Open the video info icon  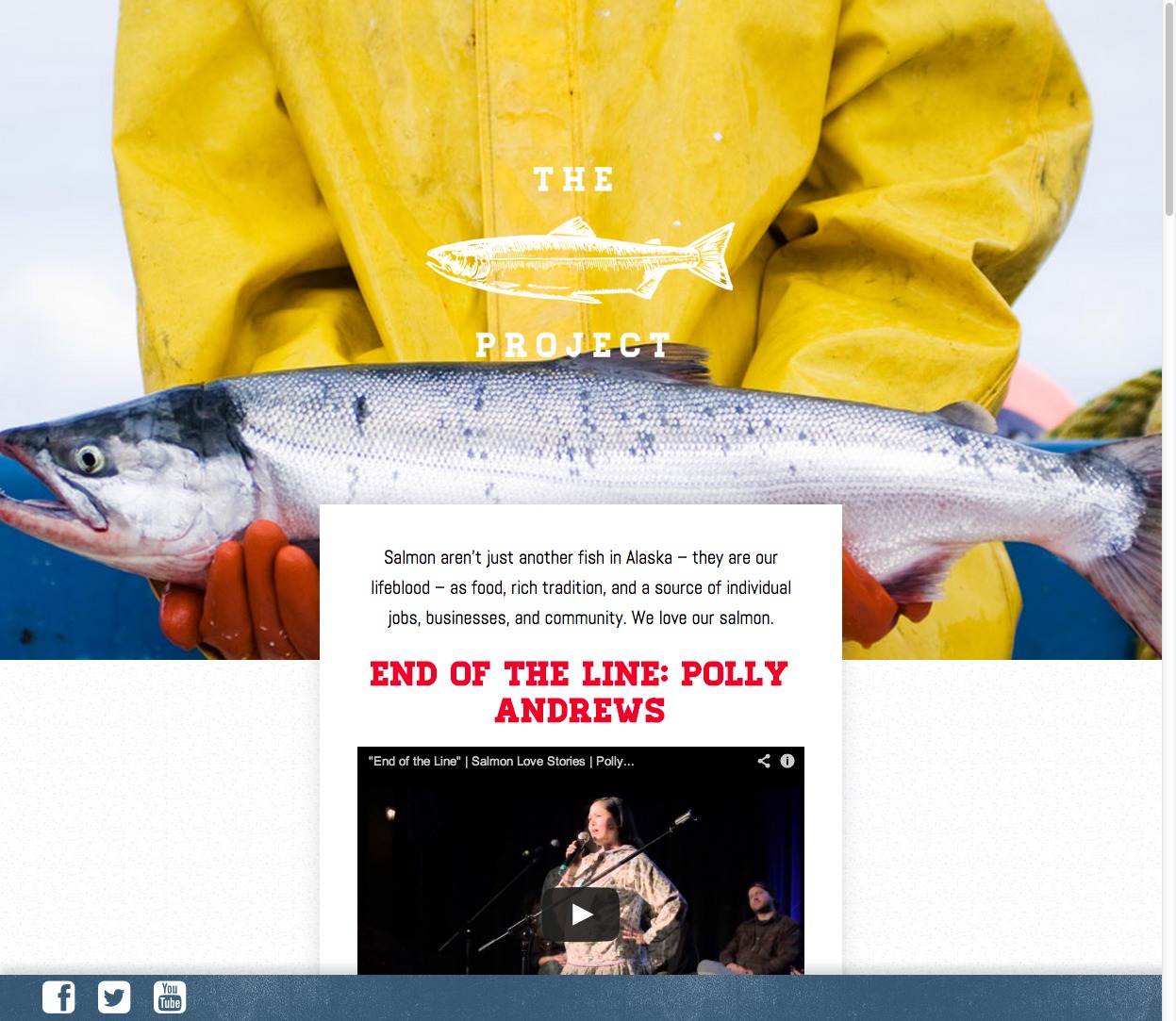(787, 761)
